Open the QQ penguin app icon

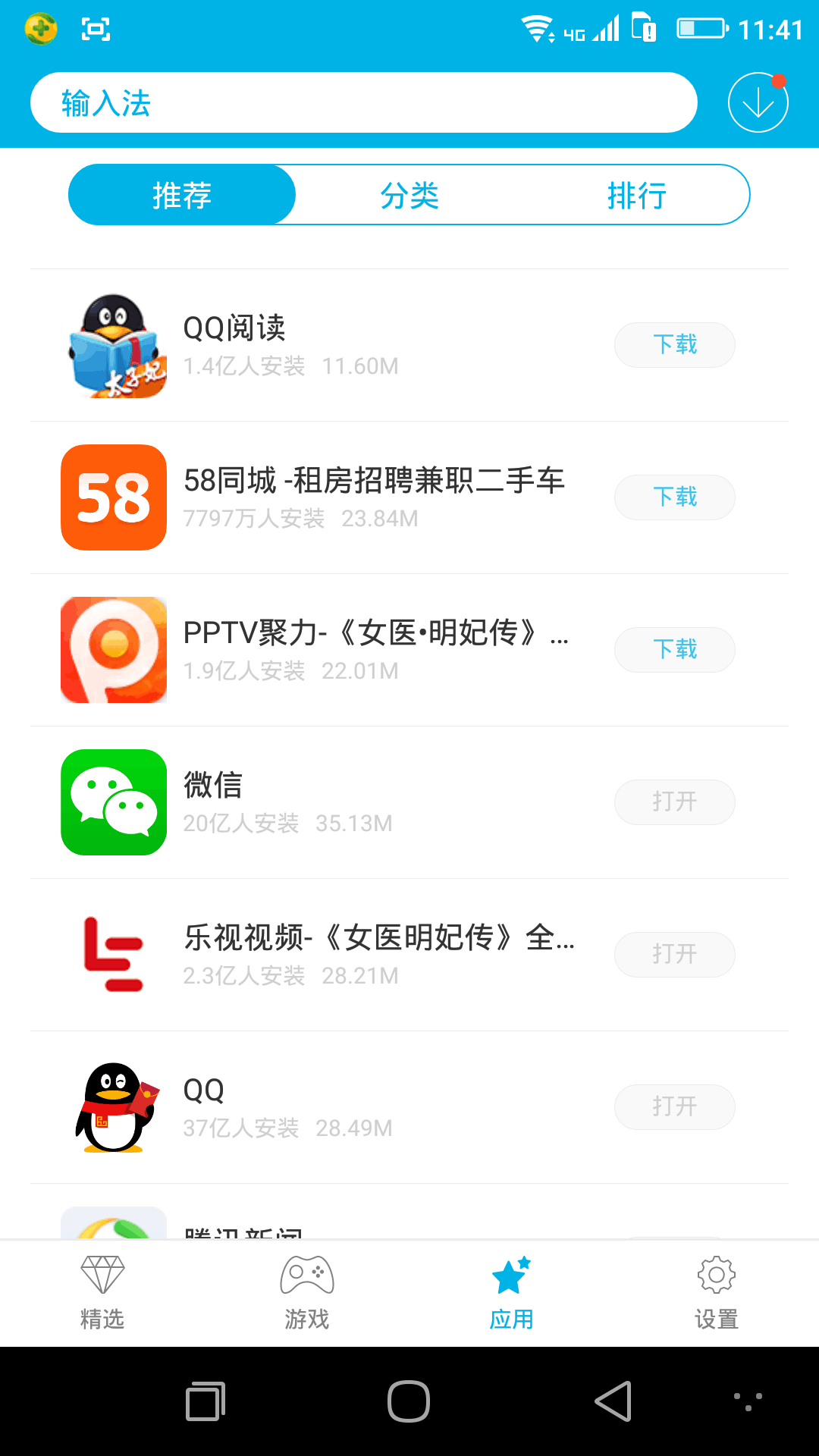click(113, 1107)
